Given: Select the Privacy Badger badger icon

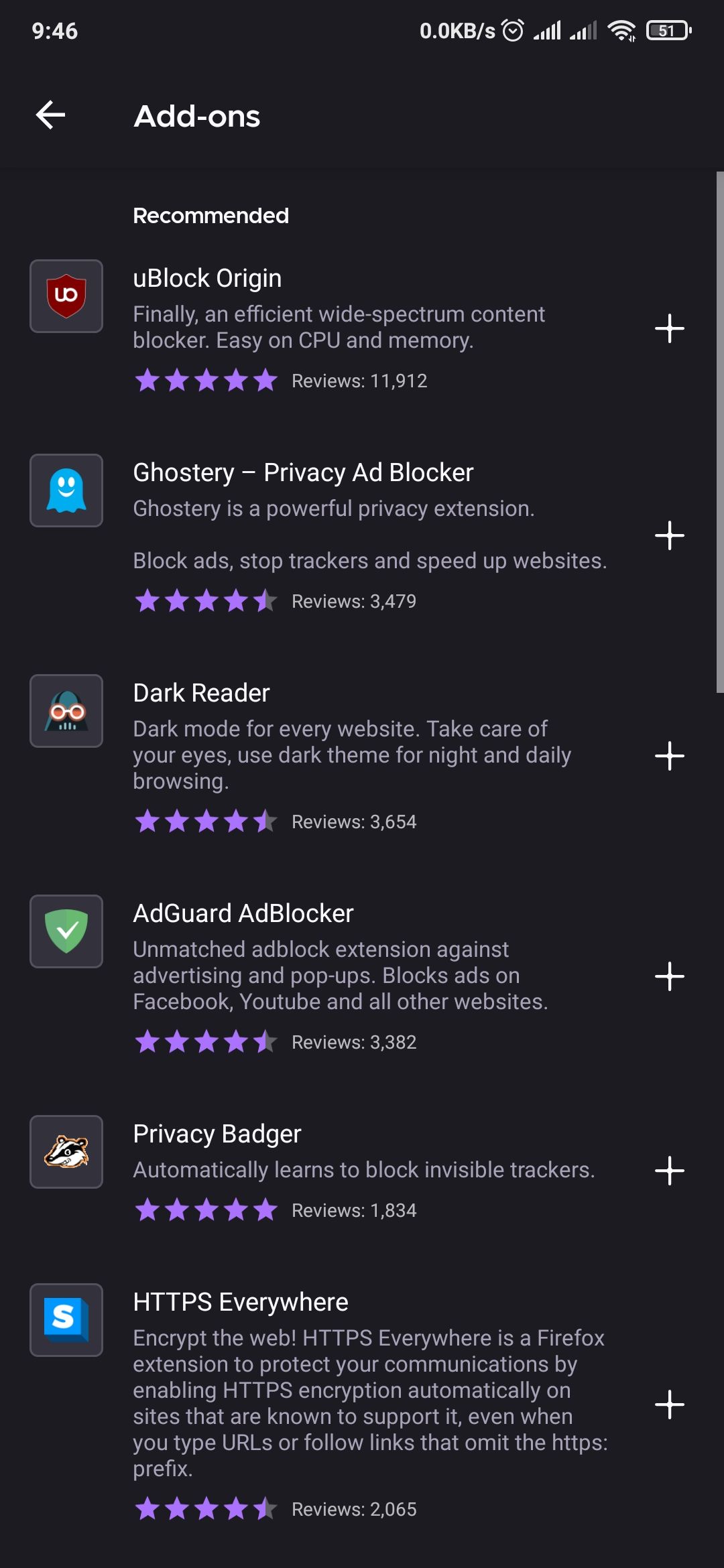Looking at the screenshot, I should click(x=66, y=1152).
